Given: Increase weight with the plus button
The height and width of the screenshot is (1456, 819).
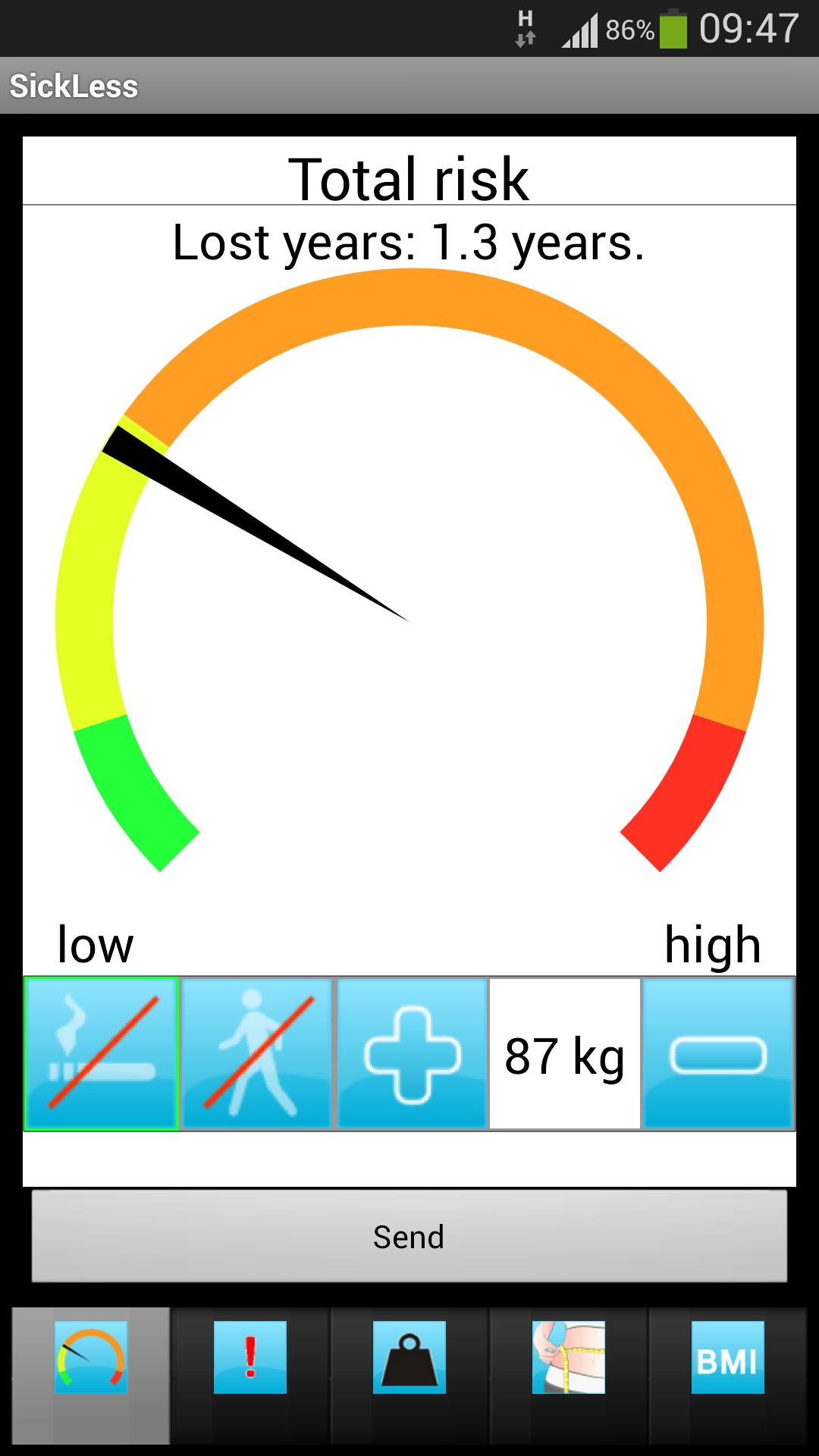Looking at the screenshot, I should pos(412,1053).
